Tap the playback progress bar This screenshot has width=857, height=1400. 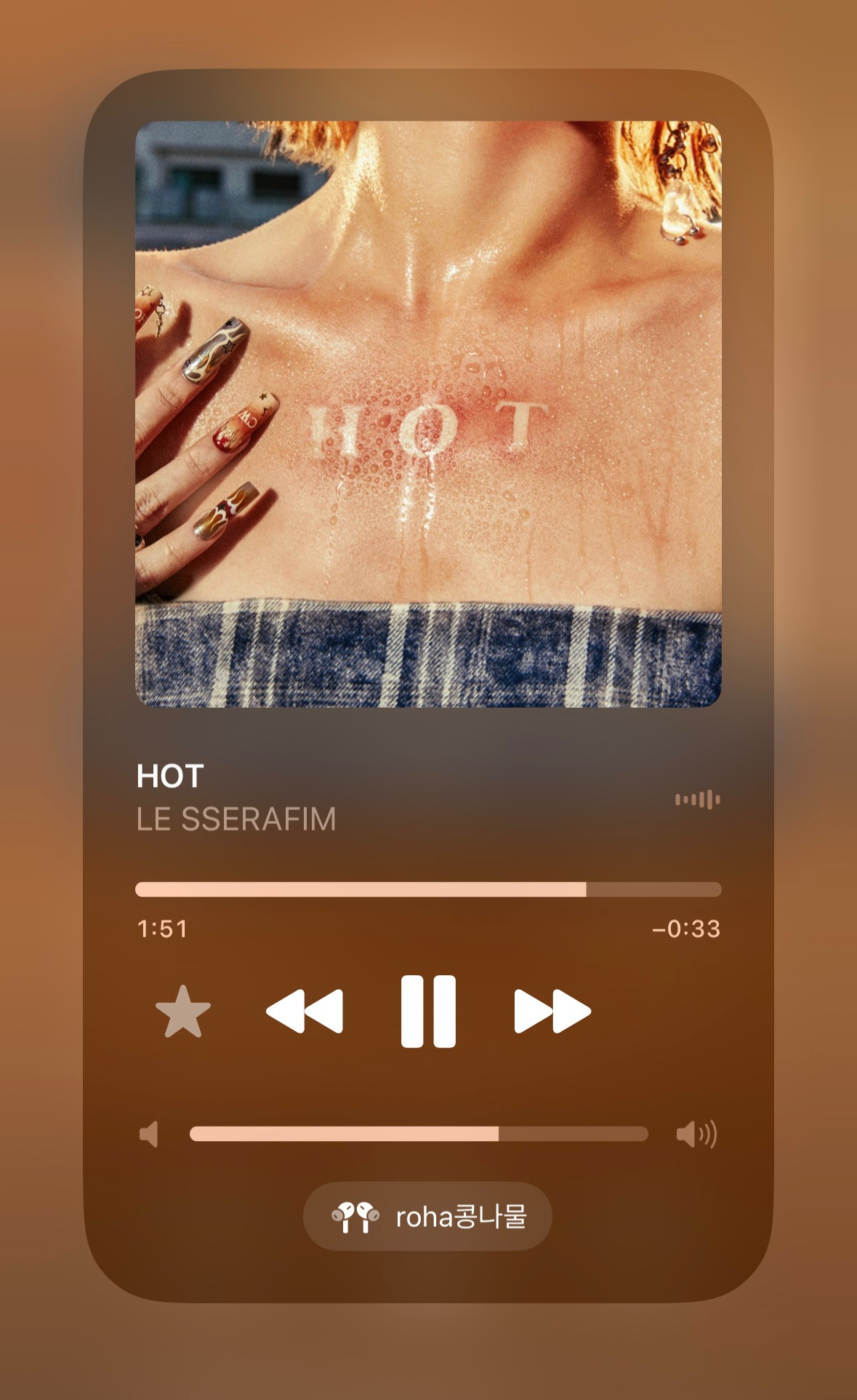tap(428, 889)
